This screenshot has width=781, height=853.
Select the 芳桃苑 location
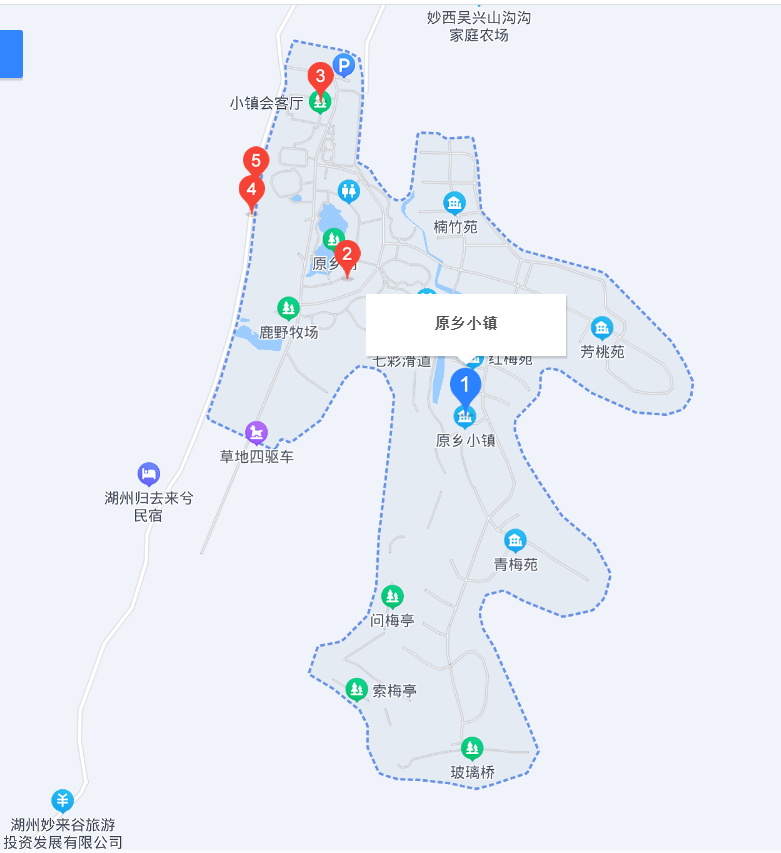[601, 328]
